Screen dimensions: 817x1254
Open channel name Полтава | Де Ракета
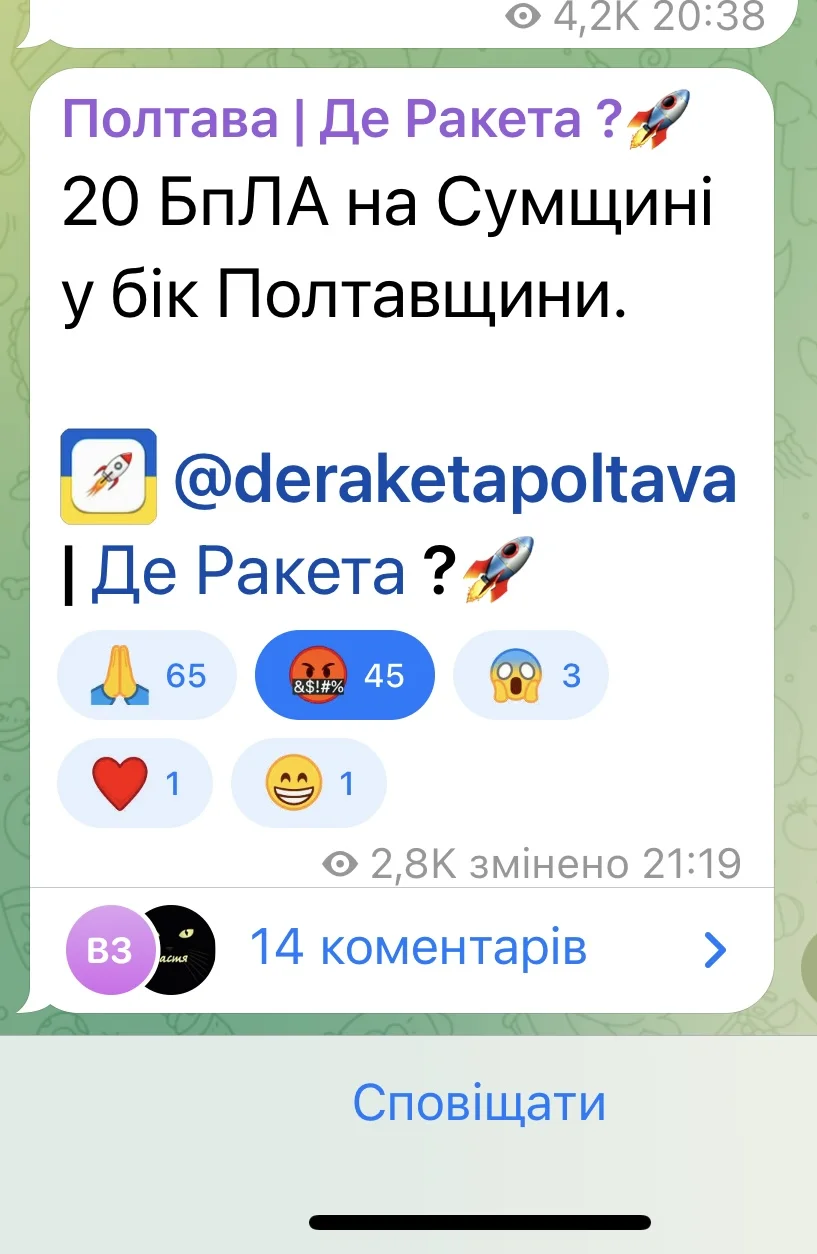click(x=340, y=120)
